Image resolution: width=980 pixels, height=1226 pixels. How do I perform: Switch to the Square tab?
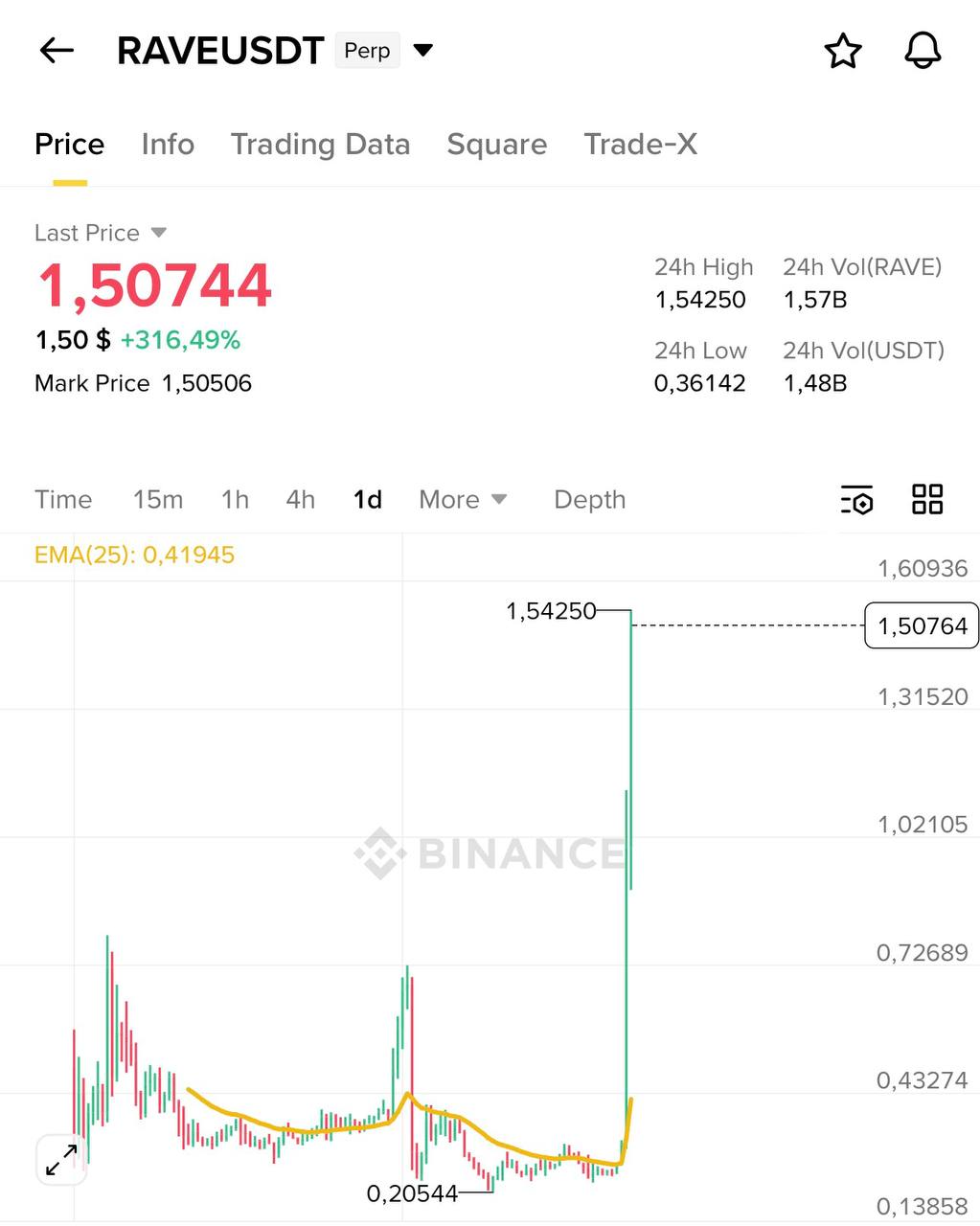[x=496, y=145]
